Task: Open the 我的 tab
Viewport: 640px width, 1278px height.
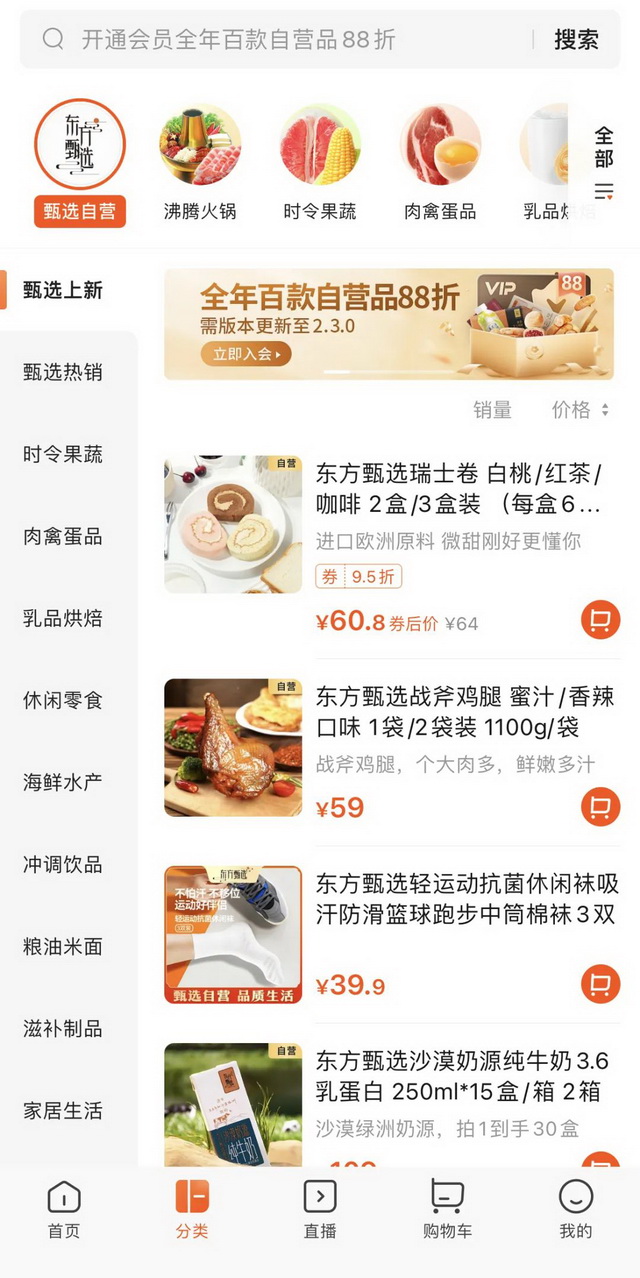Action: [x=575, y=1208]
